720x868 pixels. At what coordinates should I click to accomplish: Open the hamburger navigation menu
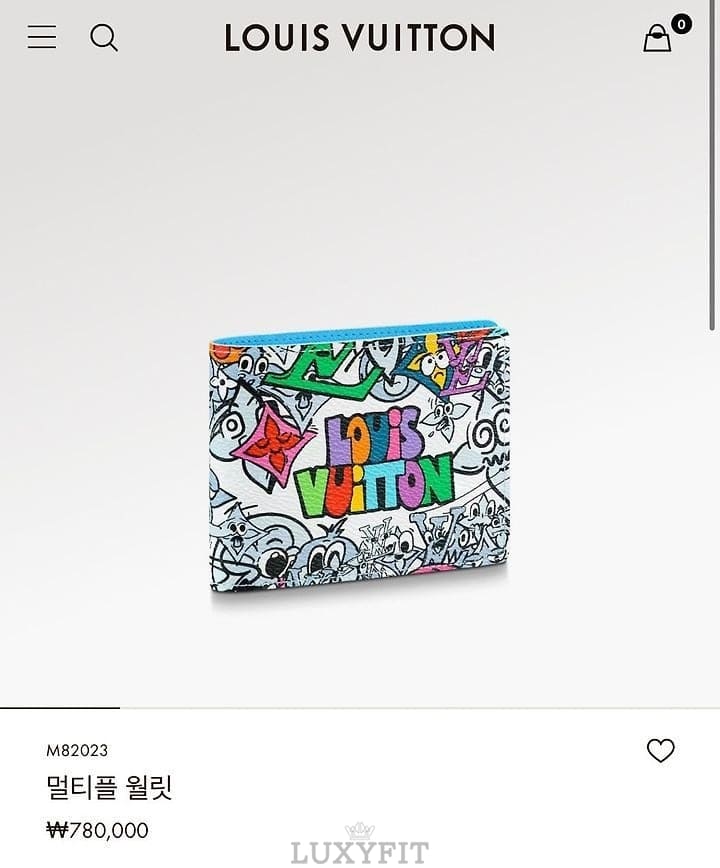click(x=42, y=38)
